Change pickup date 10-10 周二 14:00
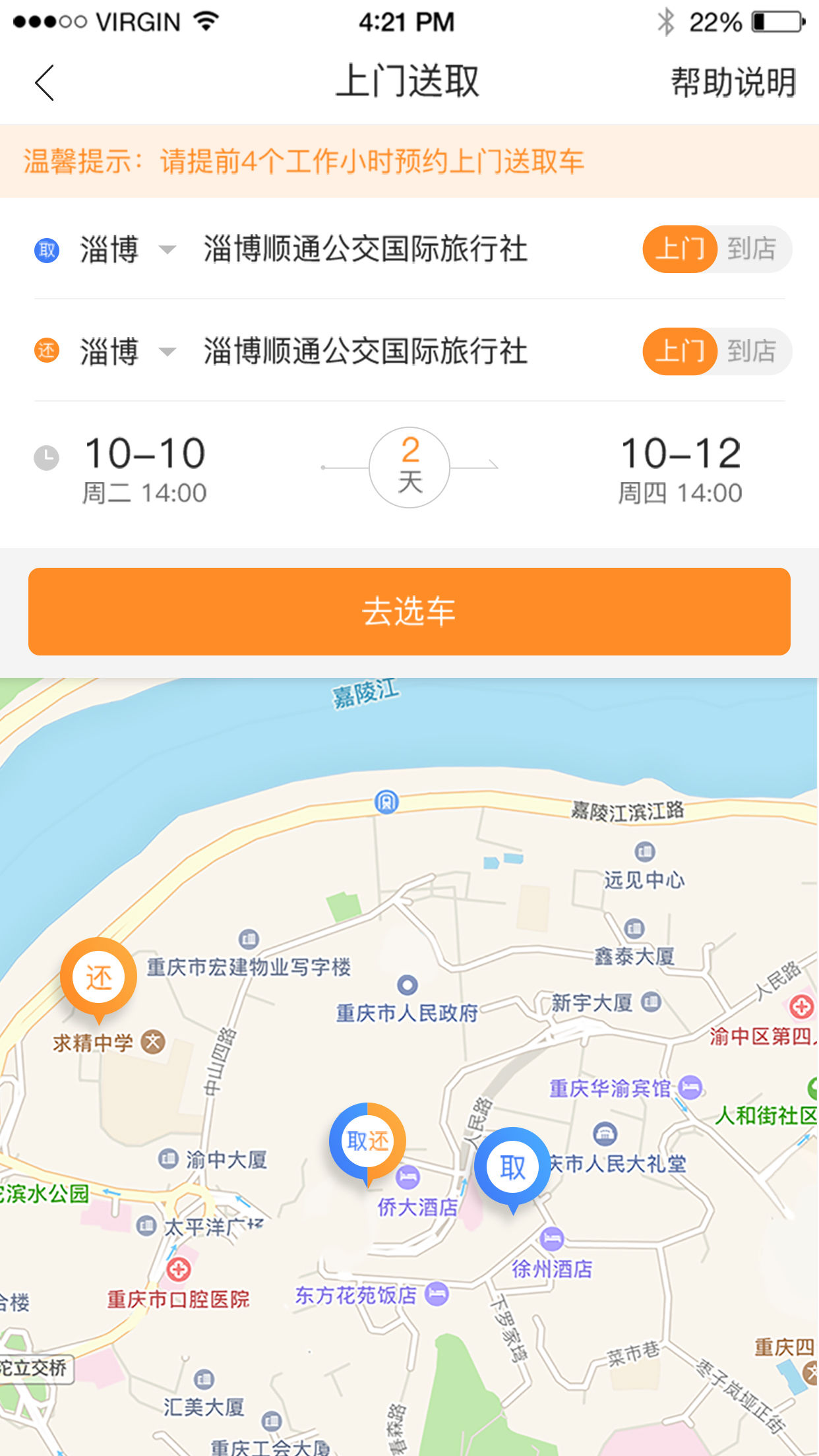The height and width of the screenshot is (1456, 819). (145, 469)
